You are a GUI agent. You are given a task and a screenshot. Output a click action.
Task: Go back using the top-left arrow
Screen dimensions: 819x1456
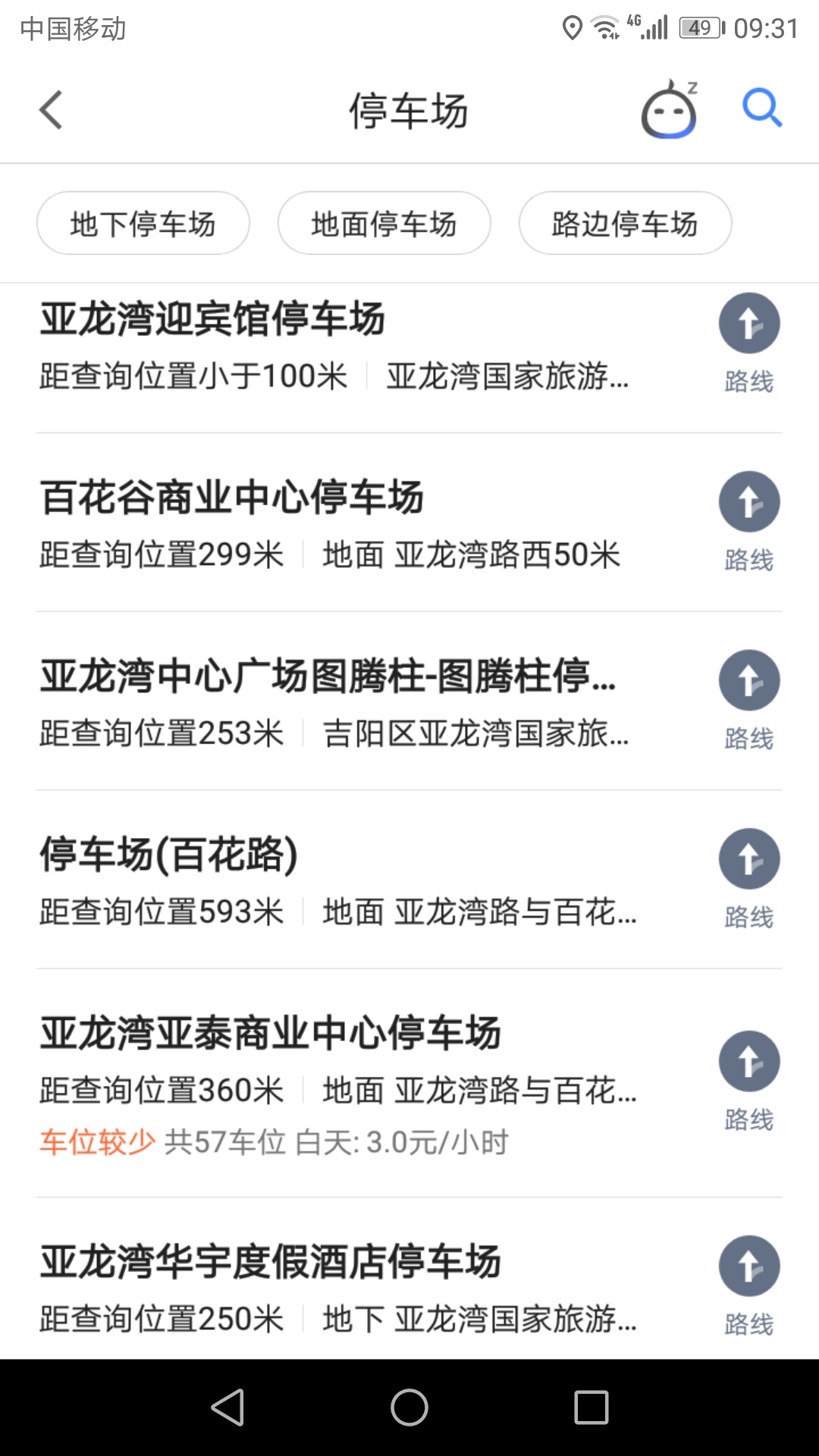(x=51, y=111)
